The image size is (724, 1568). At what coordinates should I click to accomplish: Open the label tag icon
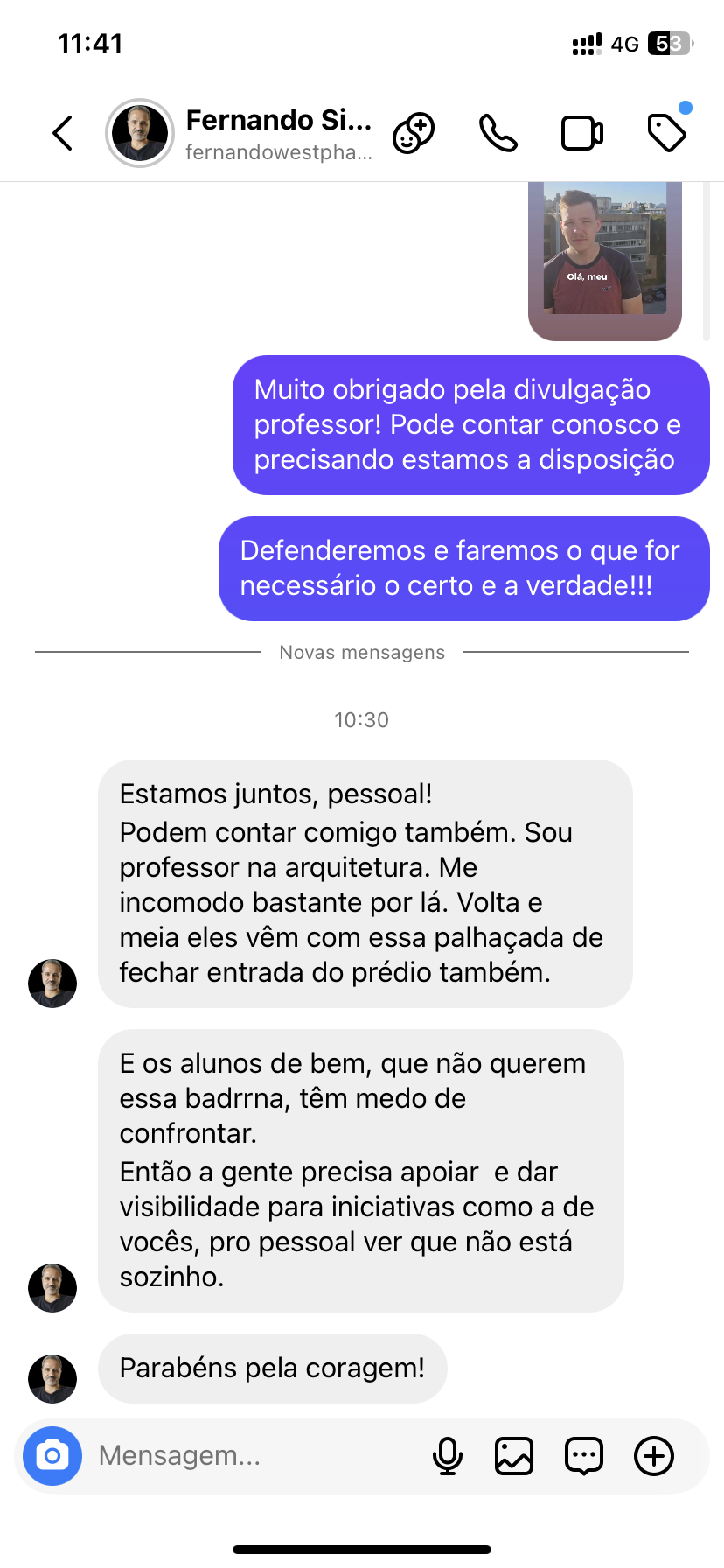667,133
